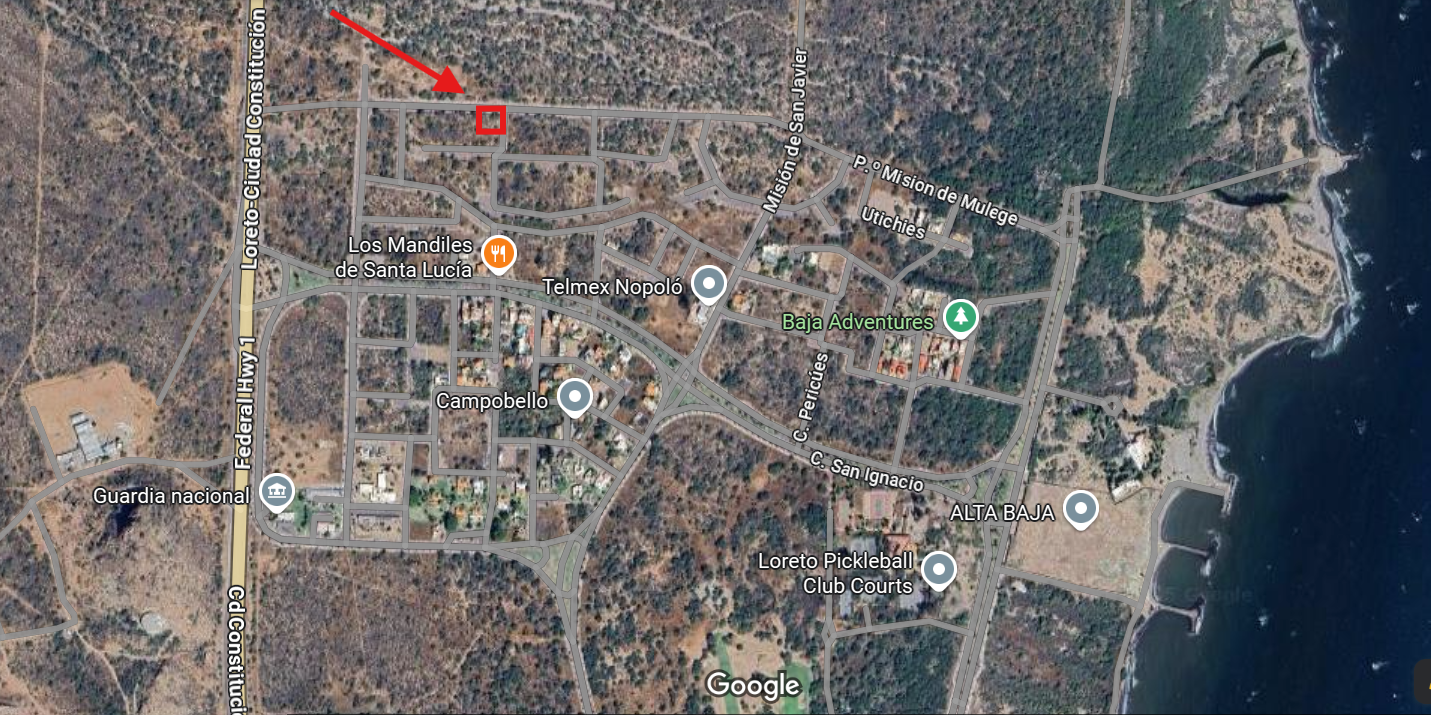Select the Telmex Nopoló map marker
This screenshot has height=715, width=1431.
(709, 284)
